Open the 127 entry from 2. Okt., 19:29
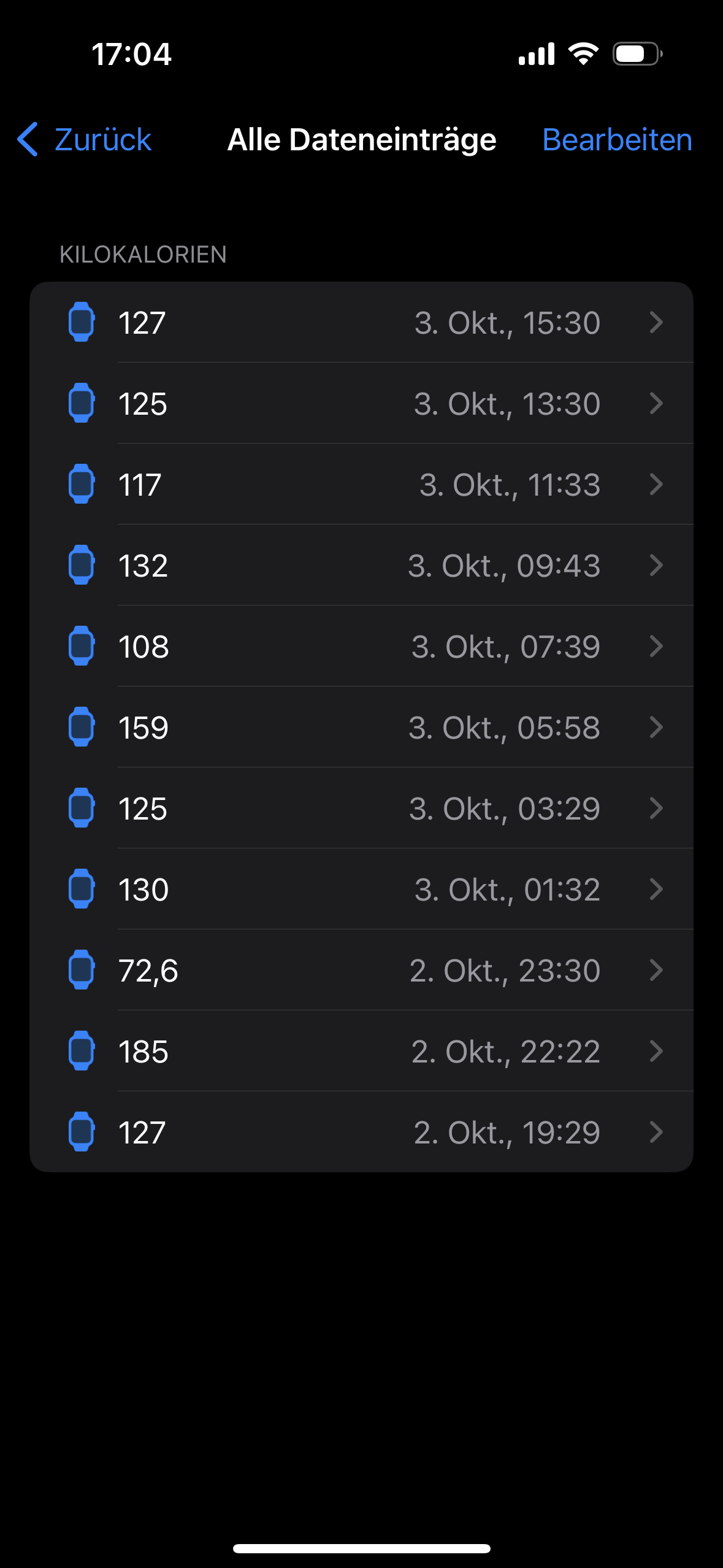The height and width of the screenshot is (1568, 723). coord(361,1132)
